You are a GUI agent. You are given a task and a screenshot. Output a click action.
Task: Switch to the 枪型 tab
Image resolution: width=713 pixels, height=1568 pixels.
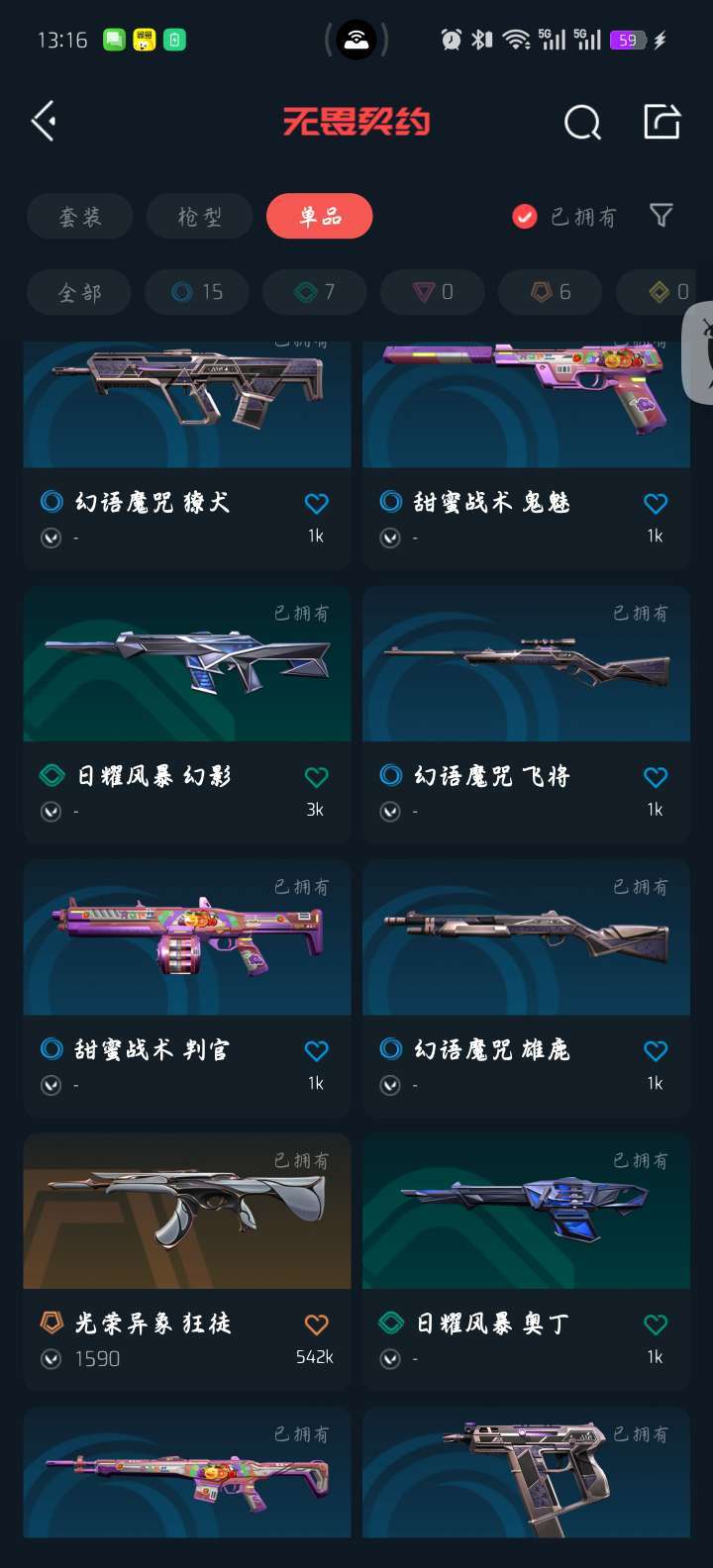point(199,216)
